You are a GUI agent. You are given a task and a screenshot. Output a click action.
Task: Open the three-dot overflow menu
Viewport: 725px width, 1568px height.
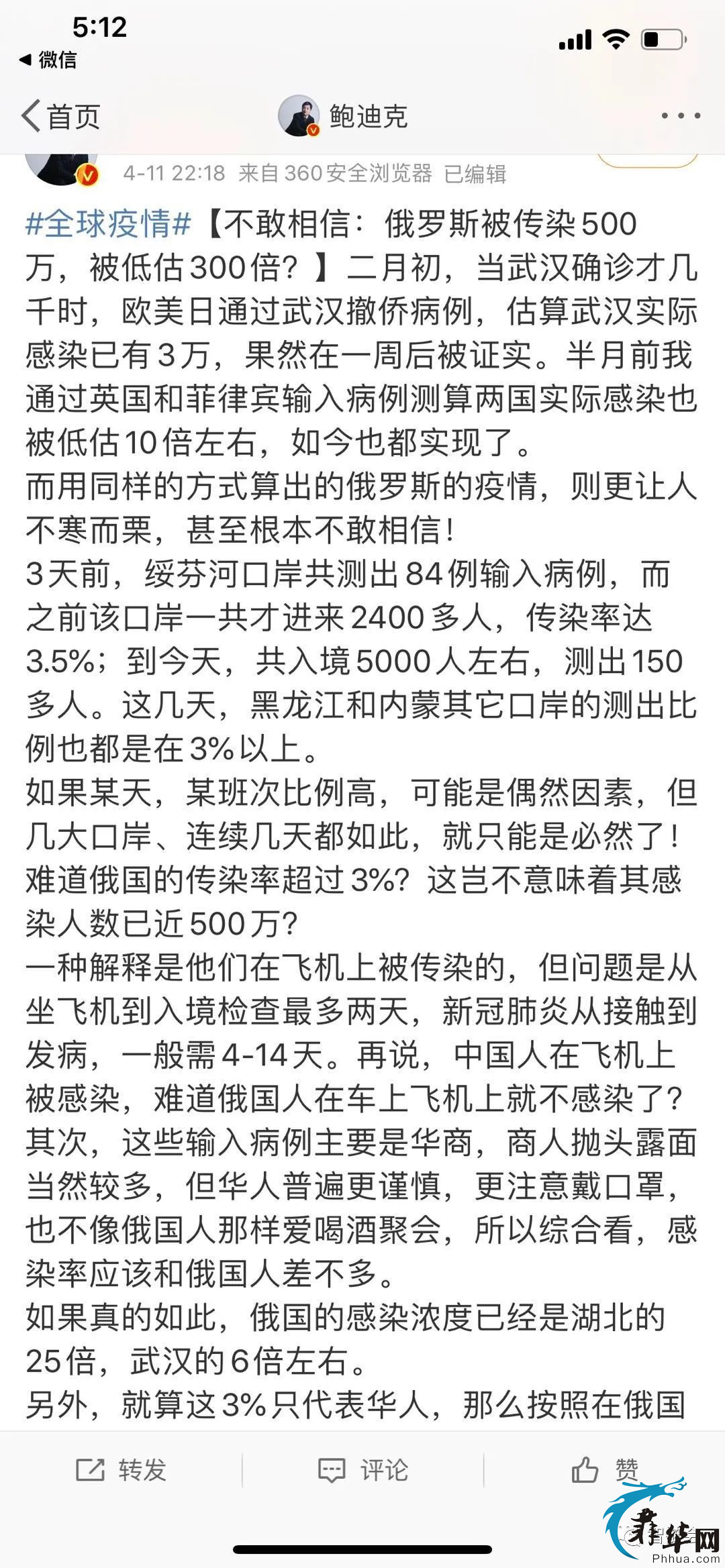[681, 116]
